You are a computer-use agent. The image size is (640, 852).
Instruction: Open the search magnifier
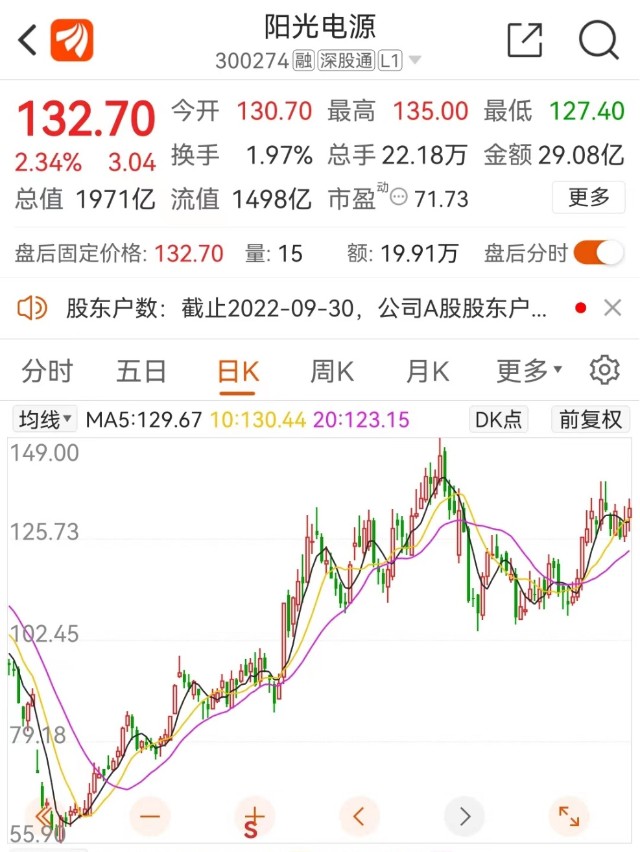(x=599, y=40)
